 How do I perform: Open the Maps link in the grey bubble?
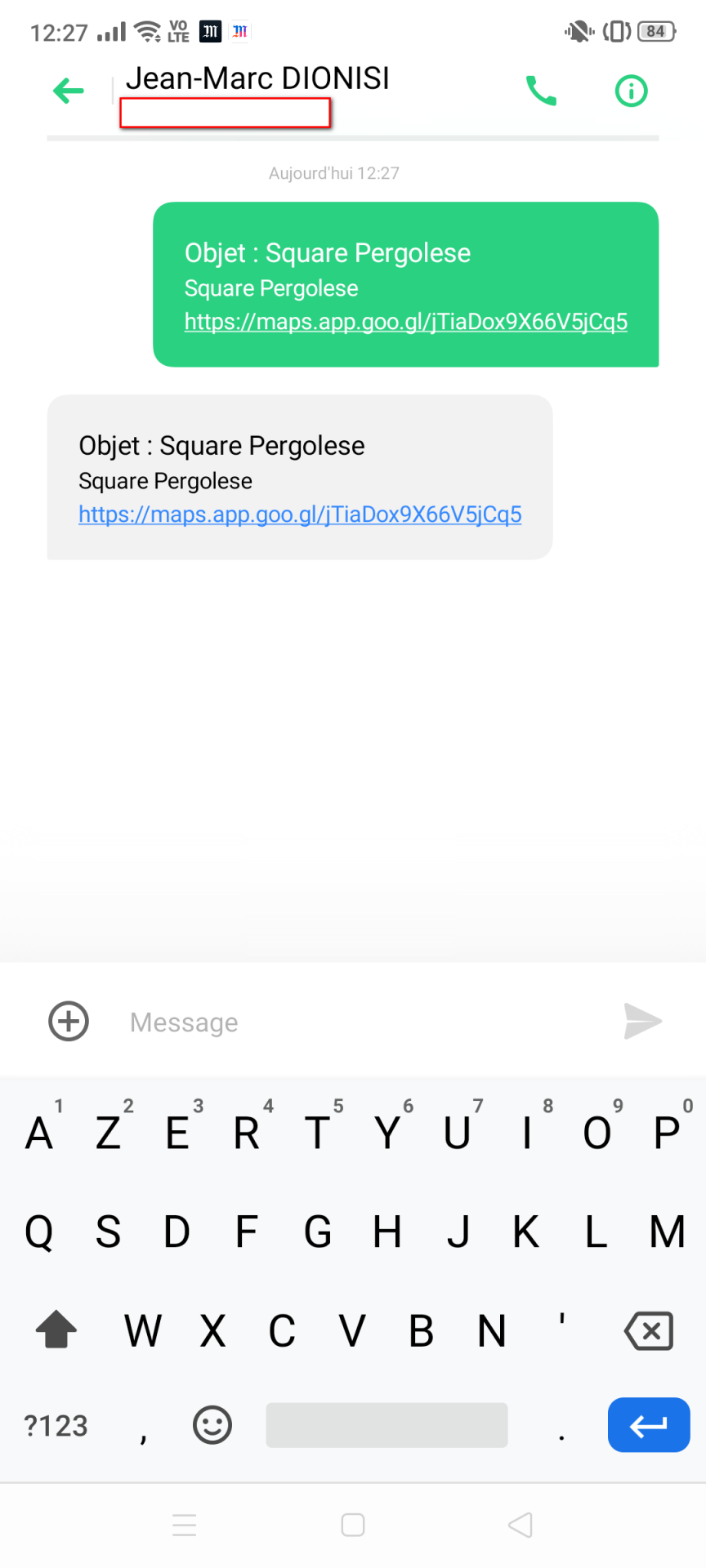tap(300, 514)
